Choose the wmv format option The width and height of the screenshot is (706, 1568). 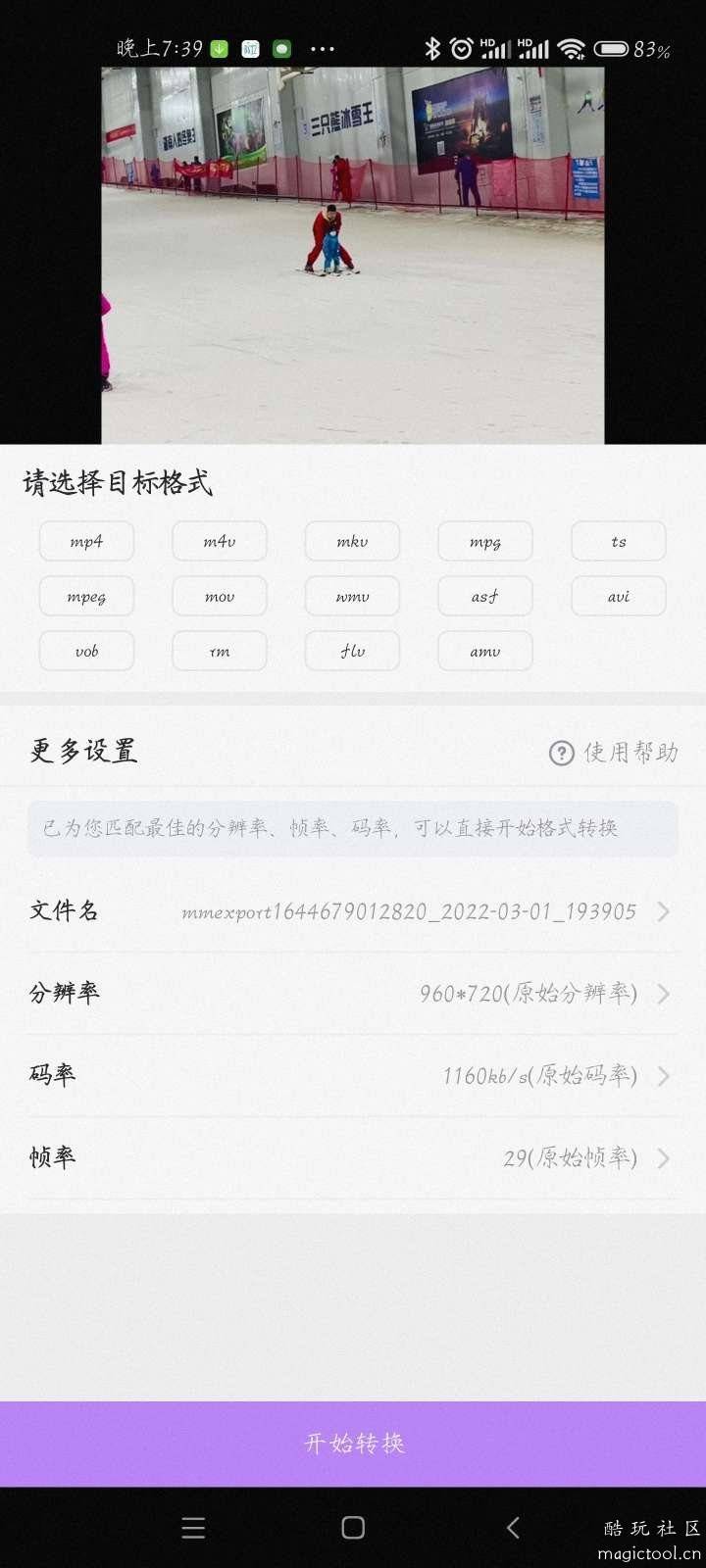[352, 596]
